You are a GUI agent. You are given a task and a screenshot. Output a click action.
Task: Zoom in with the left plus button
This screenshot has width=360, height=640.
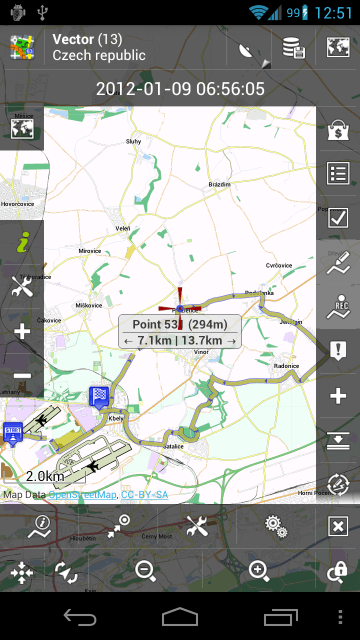coord(22,331)
